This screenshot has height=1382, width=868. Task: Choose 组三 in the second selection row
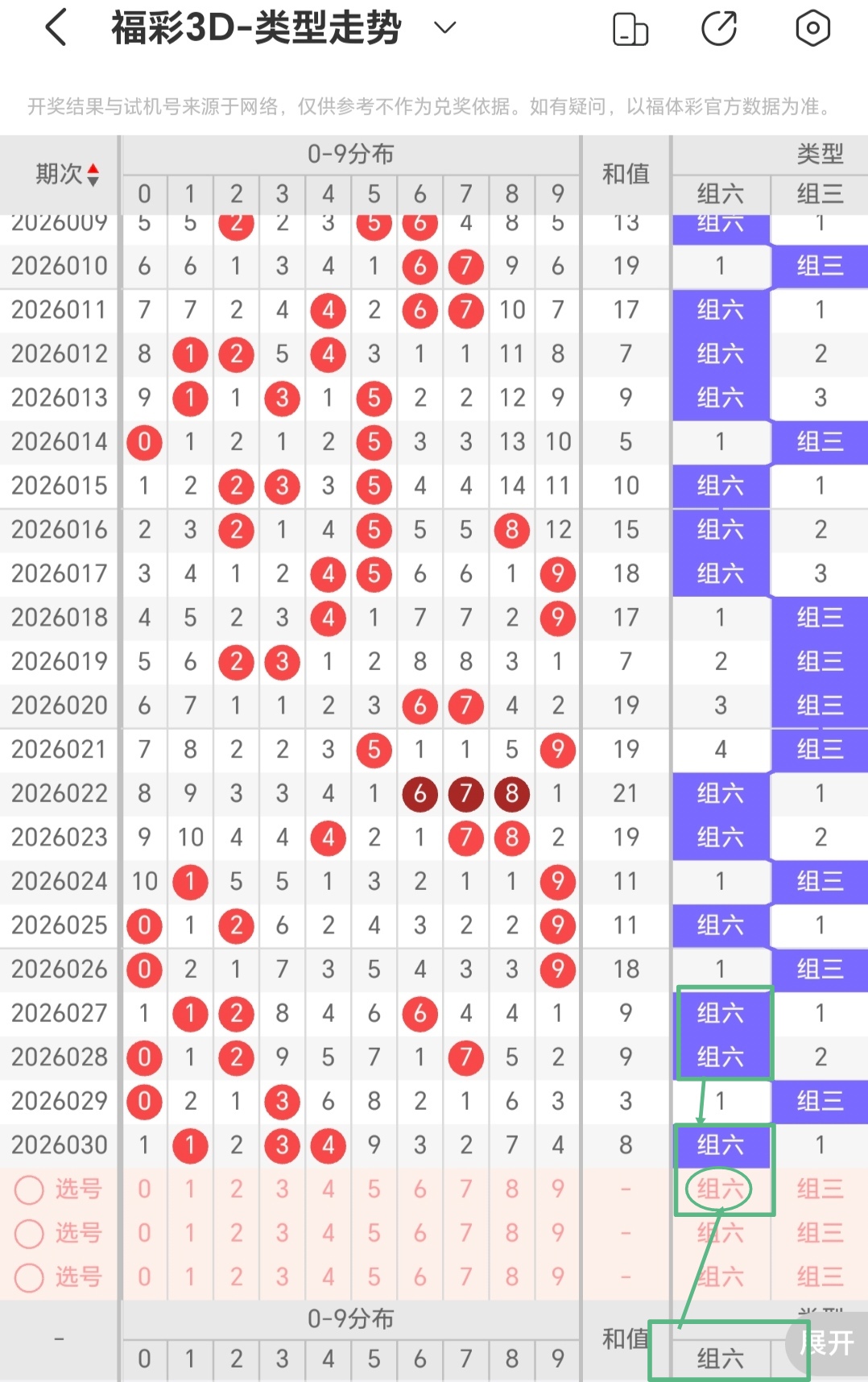[x=819, y=1233]
